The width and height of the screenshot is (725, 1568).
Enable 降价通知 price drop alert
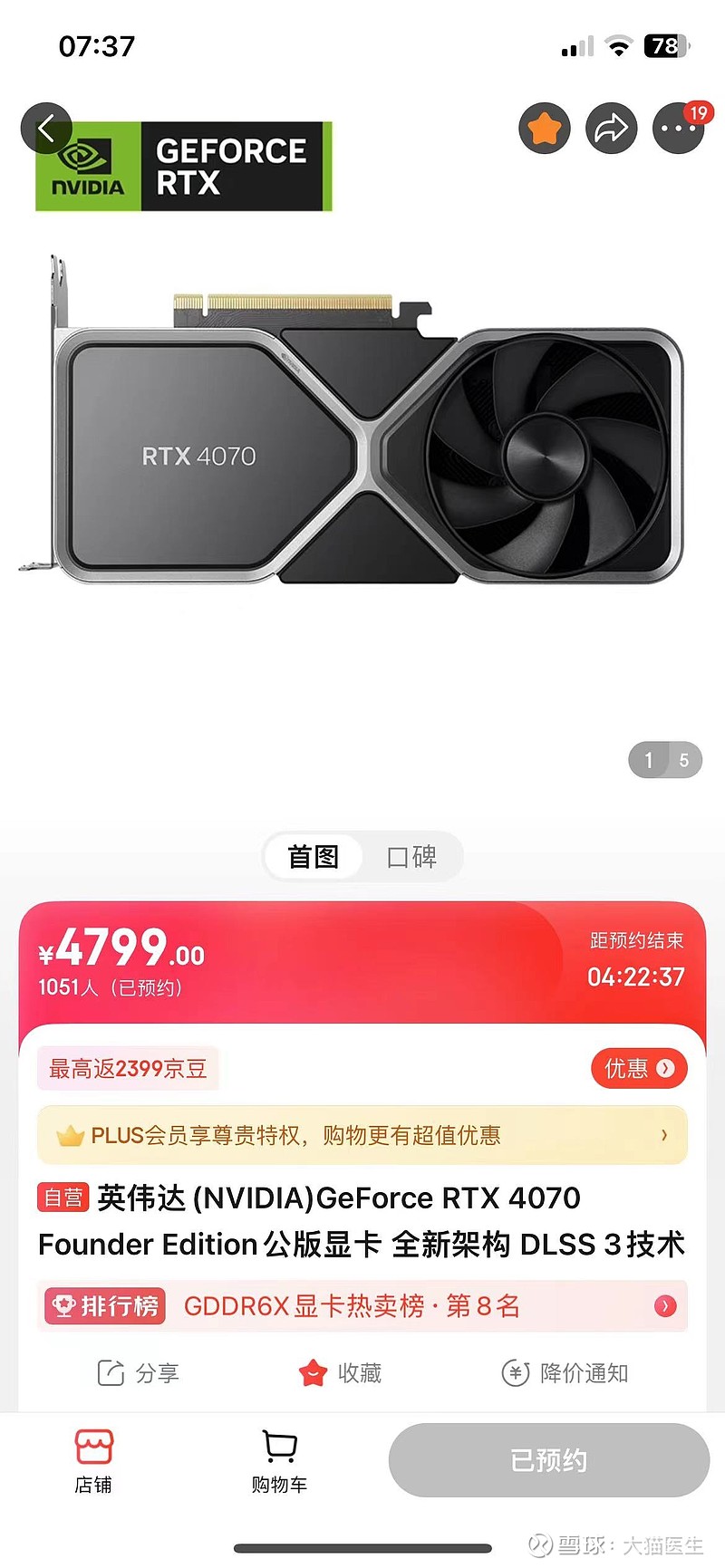[x=565, y=1373]
